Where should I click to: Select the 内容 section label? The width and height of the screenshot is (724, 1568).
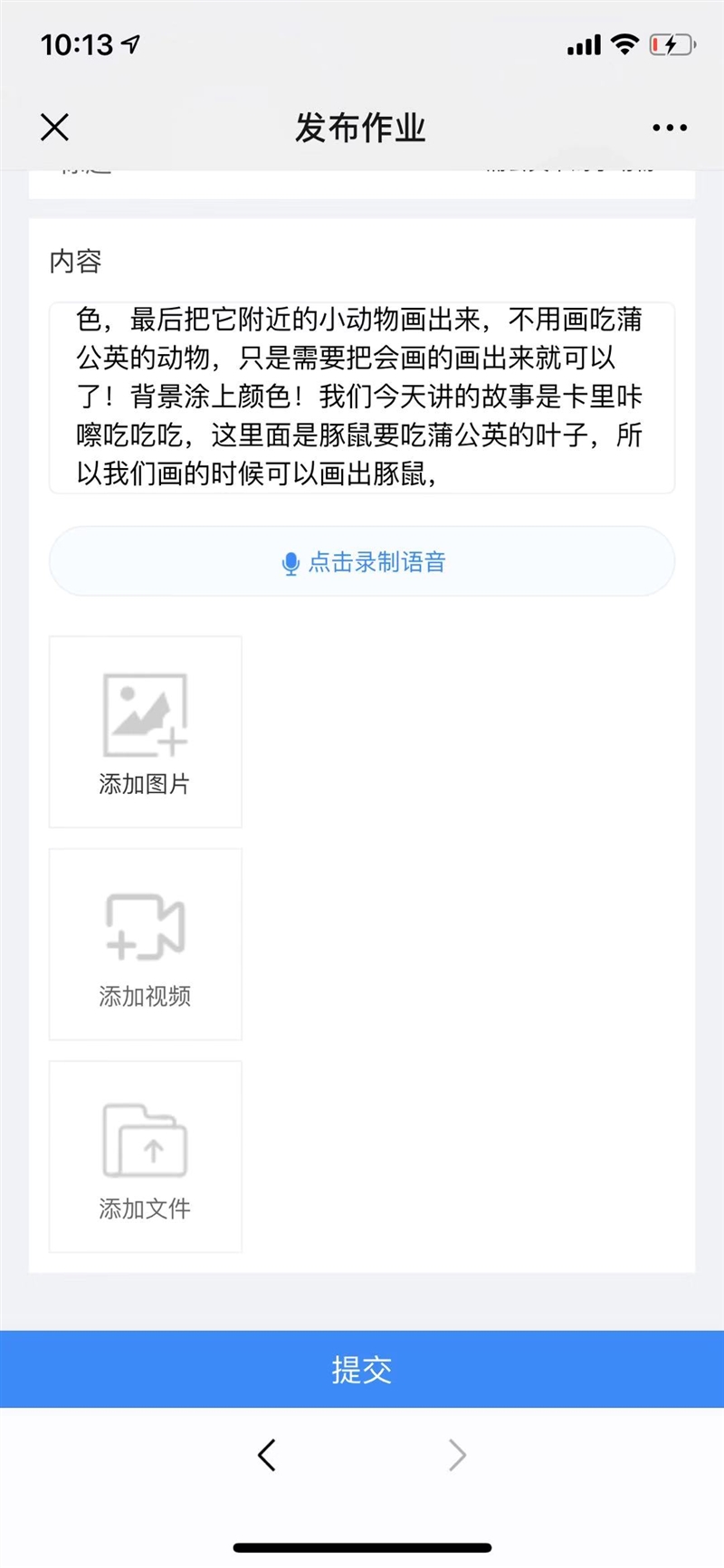pyautogui.click(x=76, y=263)
